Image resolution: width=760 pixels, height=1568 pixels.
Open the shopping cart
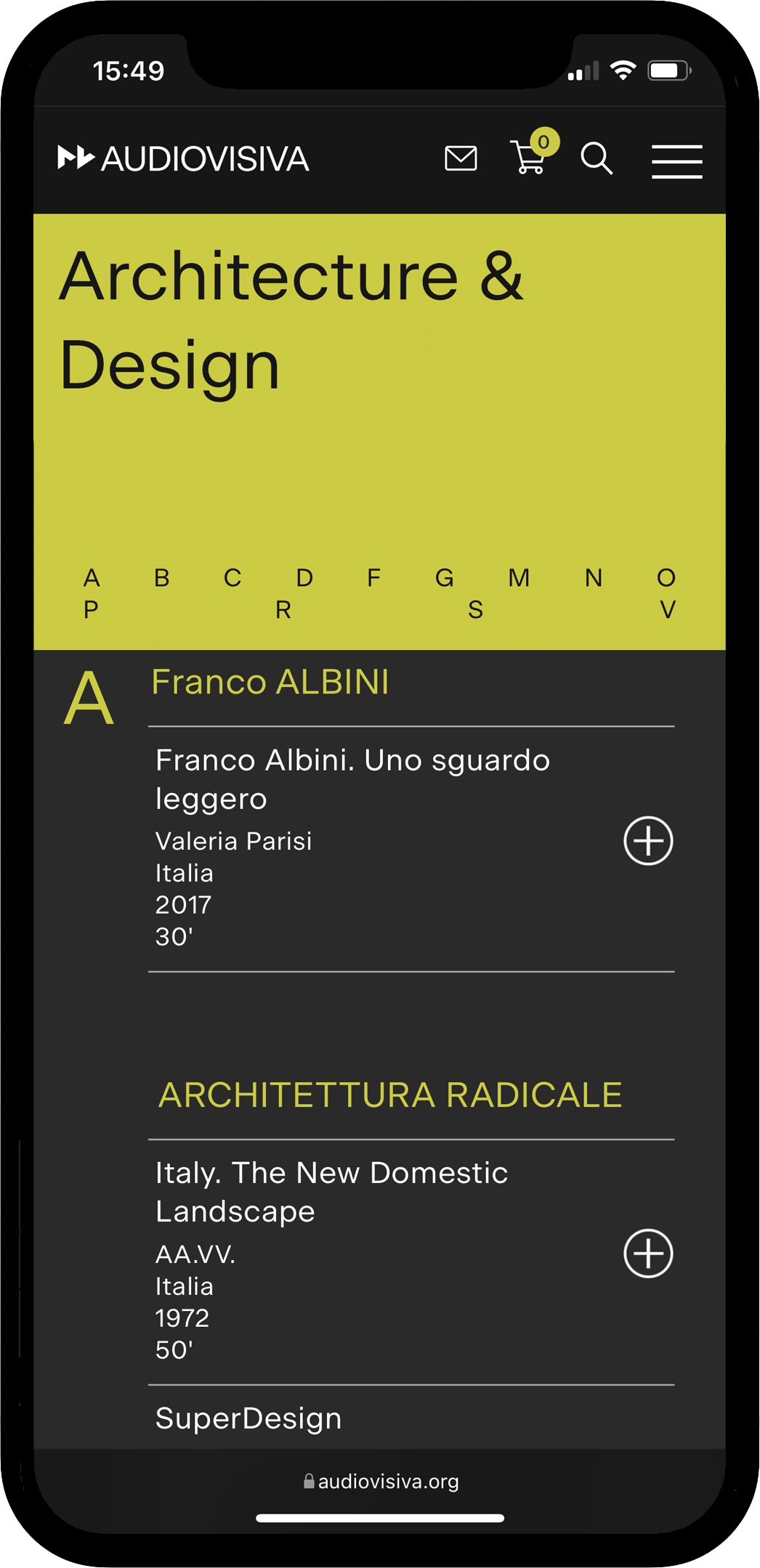point(530,158)
